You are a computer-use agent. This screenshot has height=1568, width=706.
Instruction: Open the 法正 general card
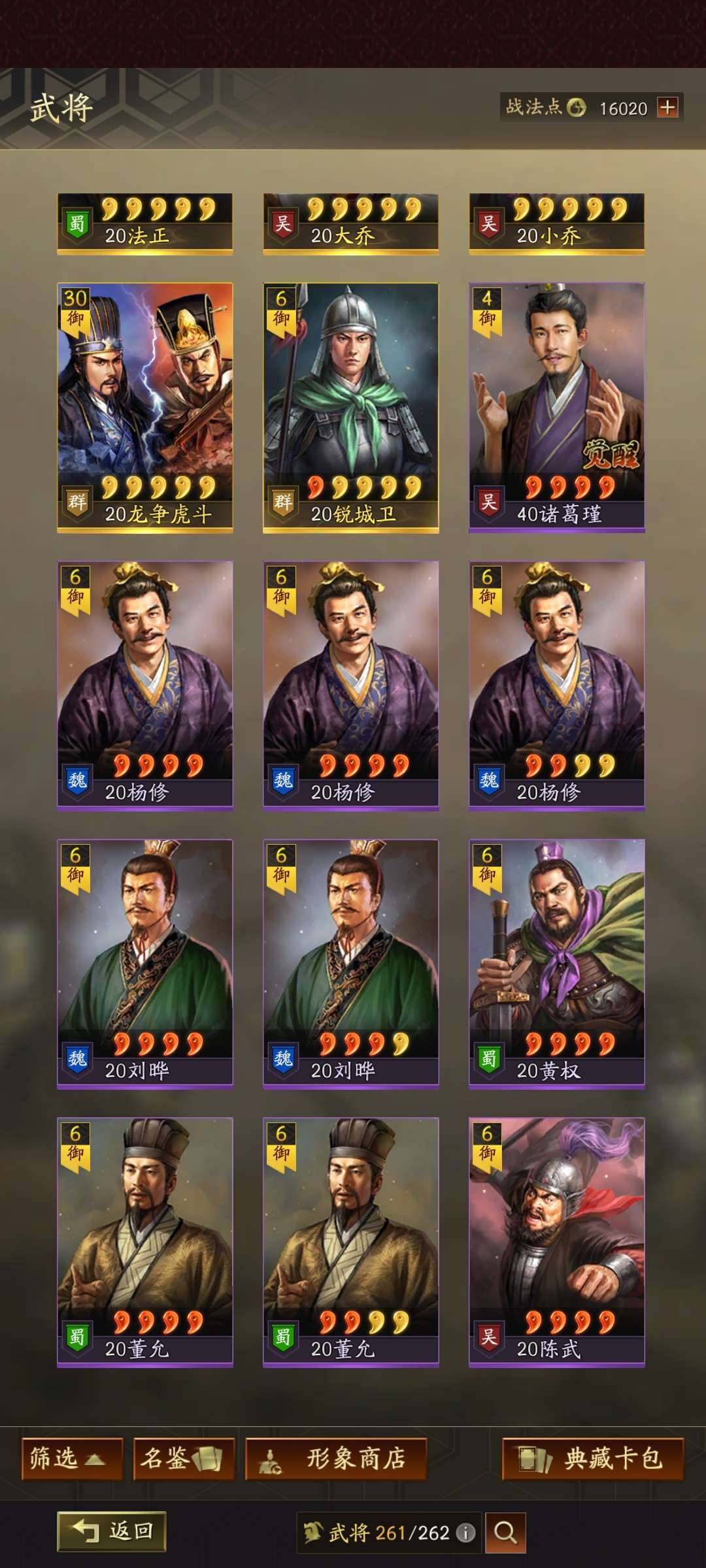[x=144, y=223]
